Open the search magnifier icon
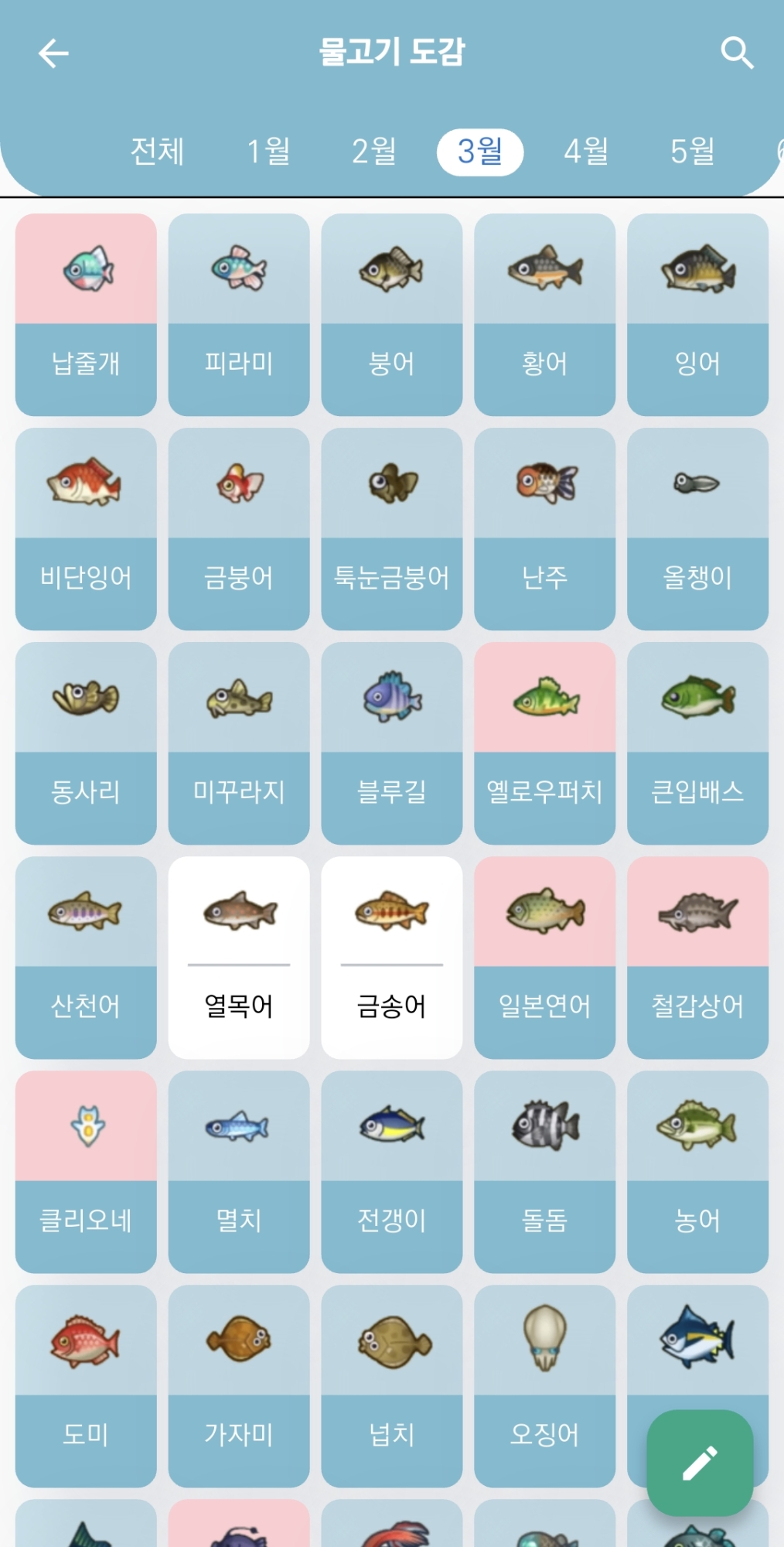784x1547 pixels. click(x=736, y=53)
